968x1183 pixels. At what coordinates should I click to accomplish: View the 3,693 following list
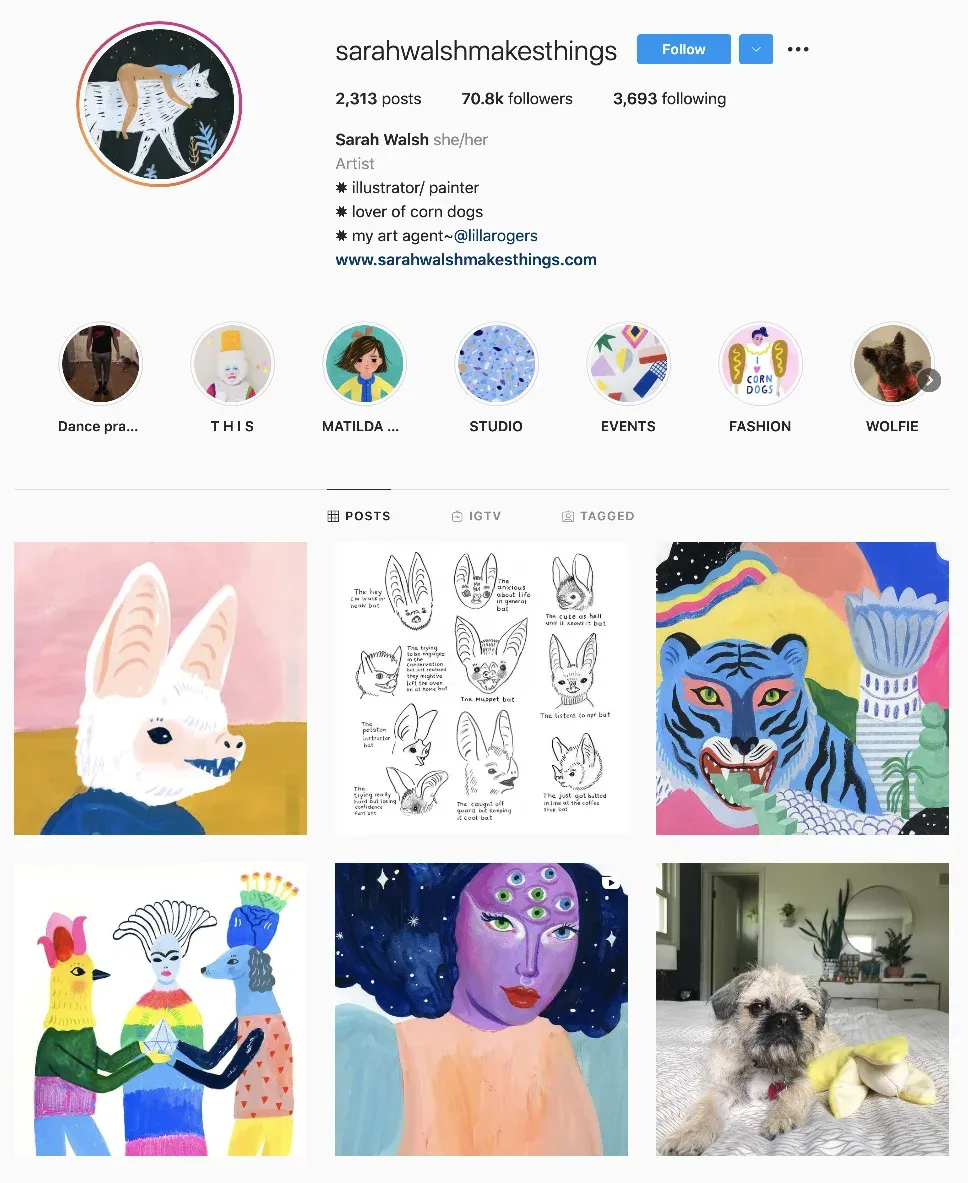[669, 99]
